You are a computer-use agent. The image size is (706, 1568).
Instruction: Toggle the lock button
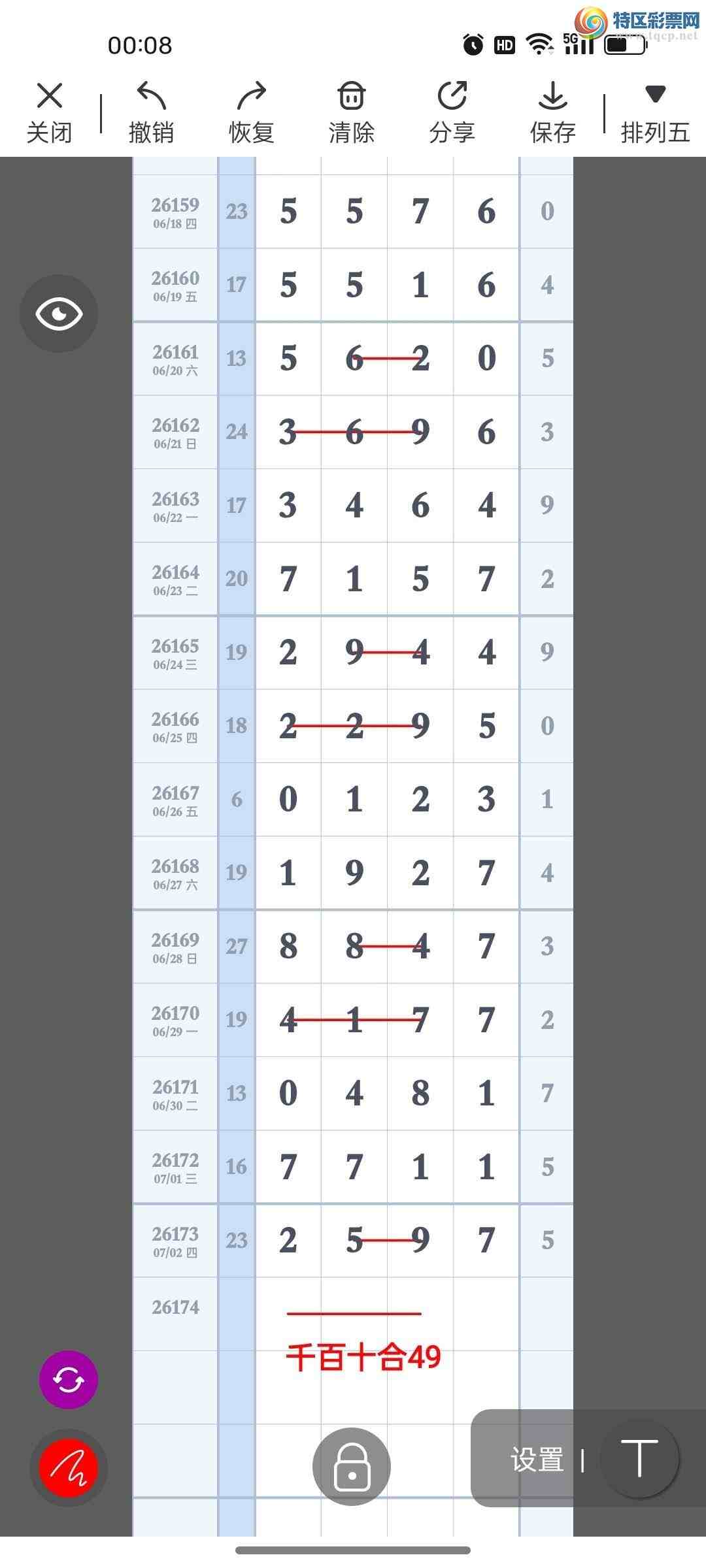pos(352,1466)
